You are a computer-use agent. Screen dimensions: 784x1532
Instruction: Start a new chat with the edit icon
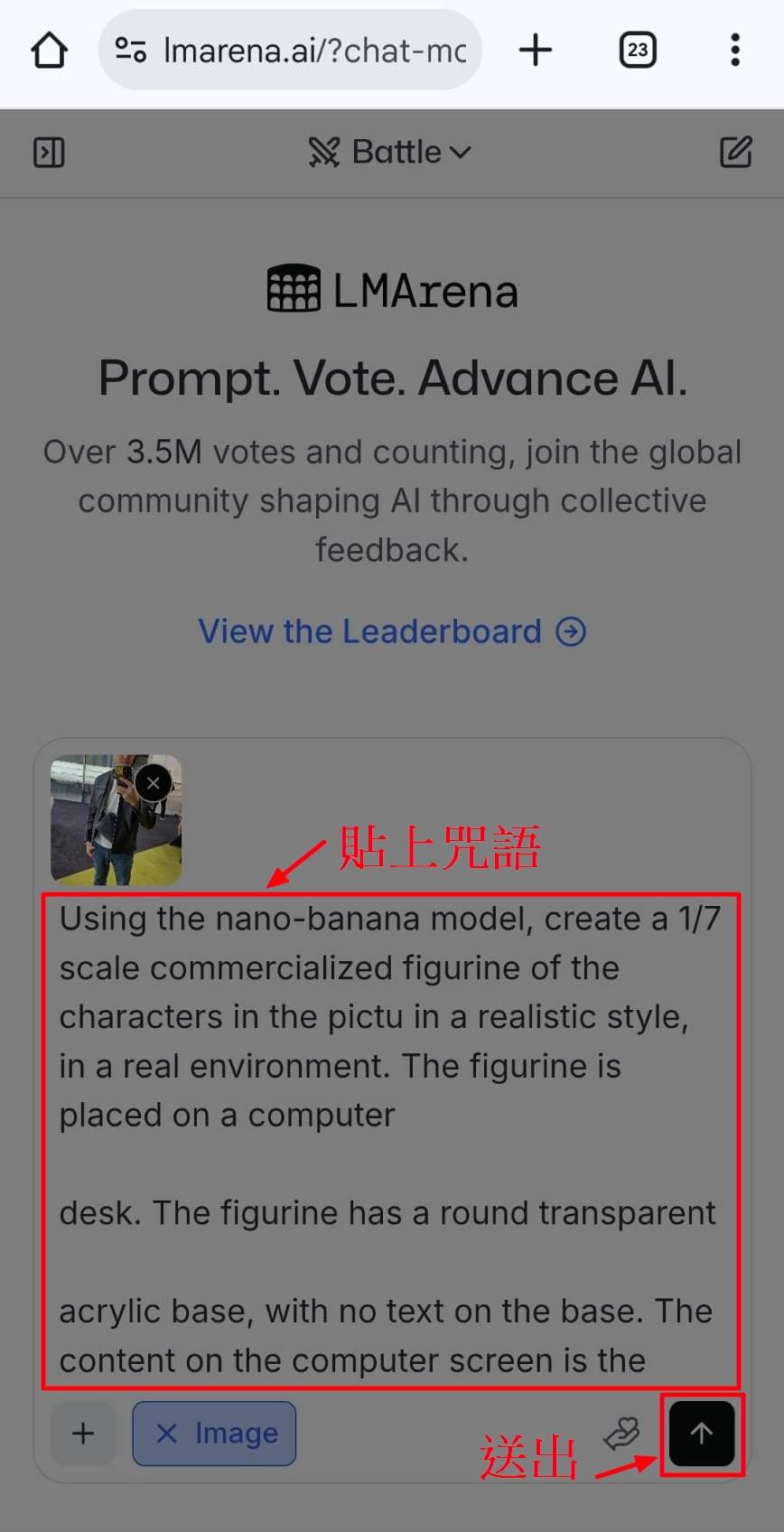pyautogui.click(x=735, y=153)
